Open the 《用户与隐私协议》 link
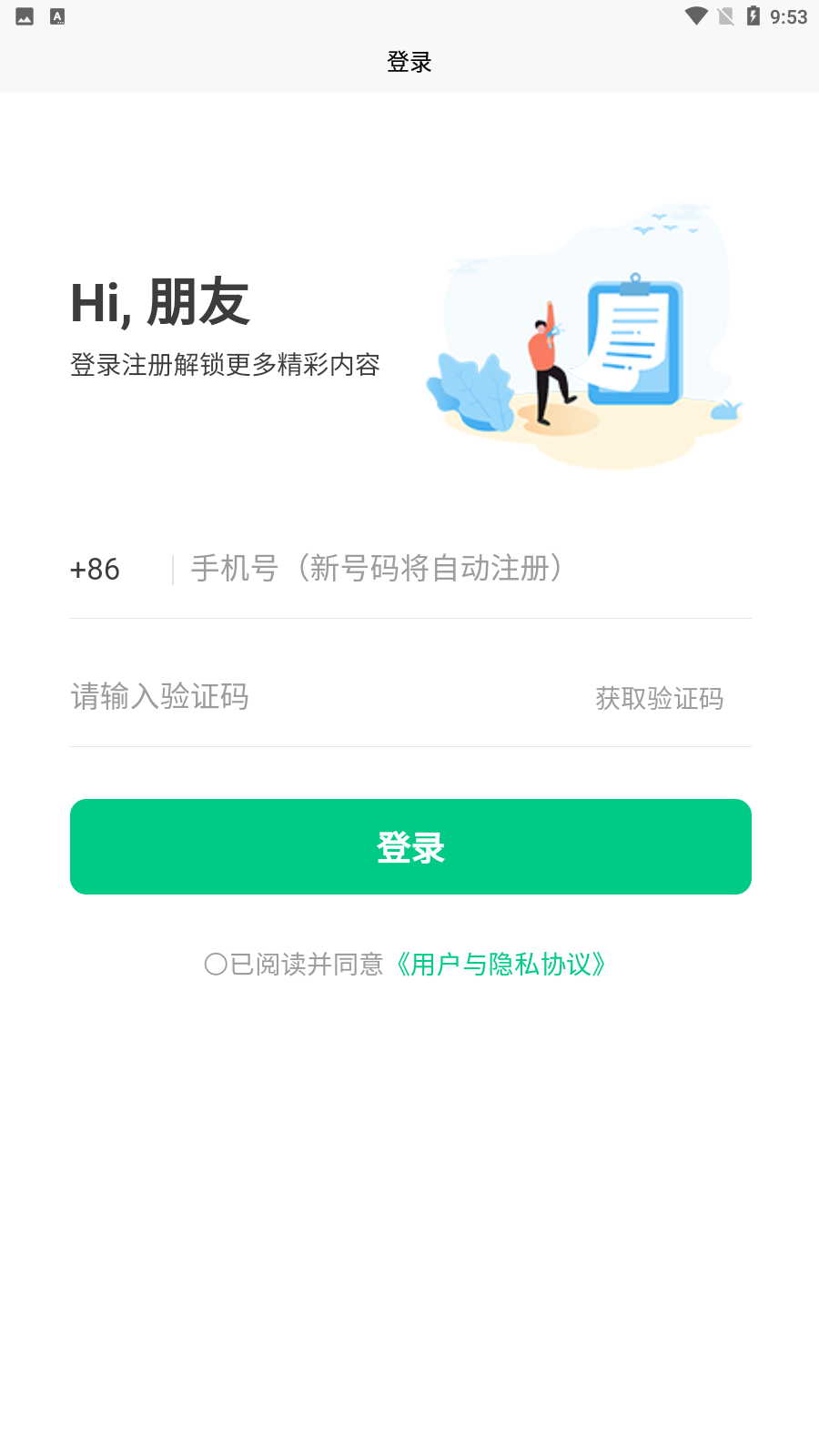This screenshot has height=1456, width=819. point(500,964)
